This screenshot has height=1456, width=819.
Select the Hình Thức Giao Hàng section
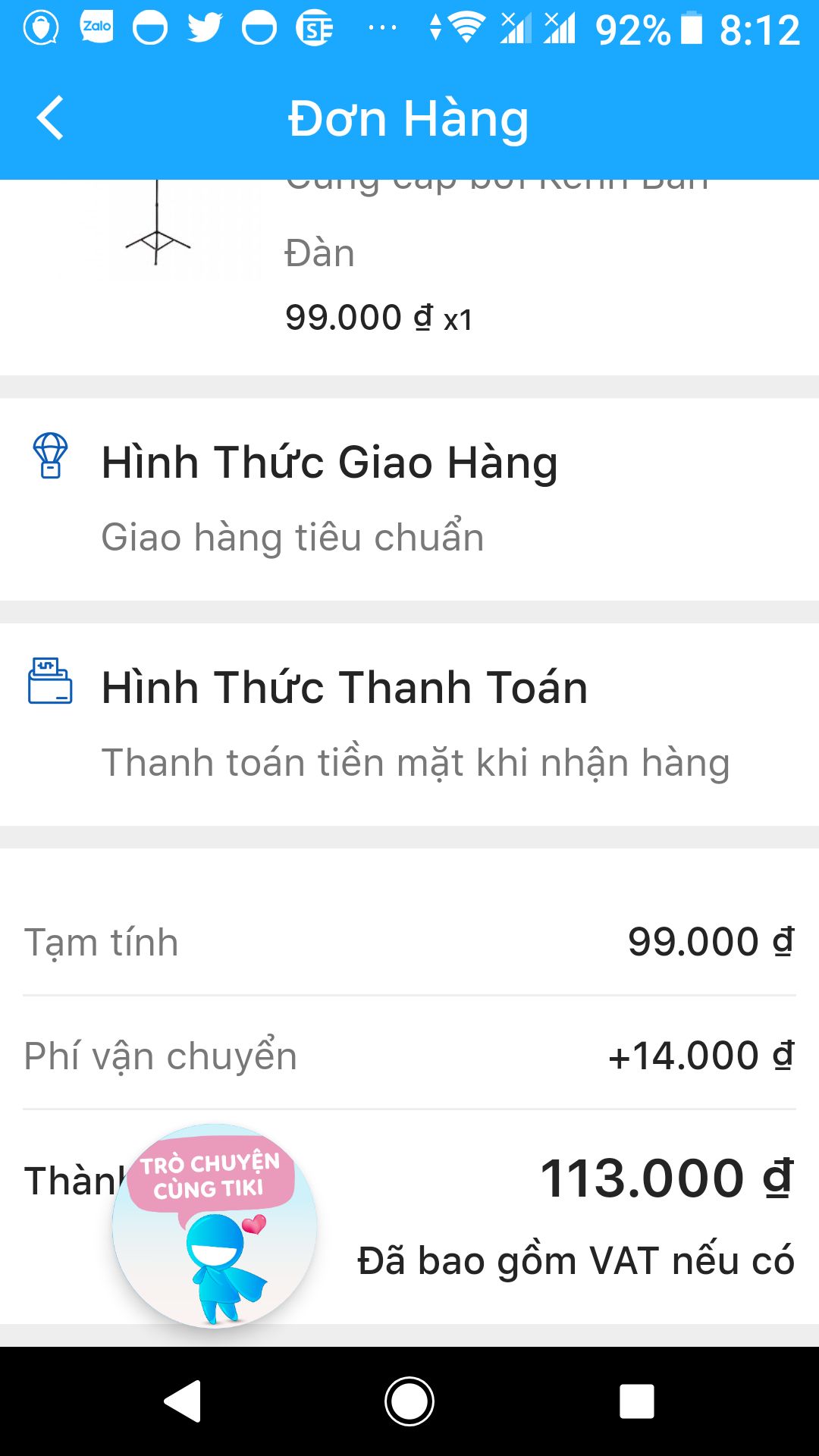330,461
